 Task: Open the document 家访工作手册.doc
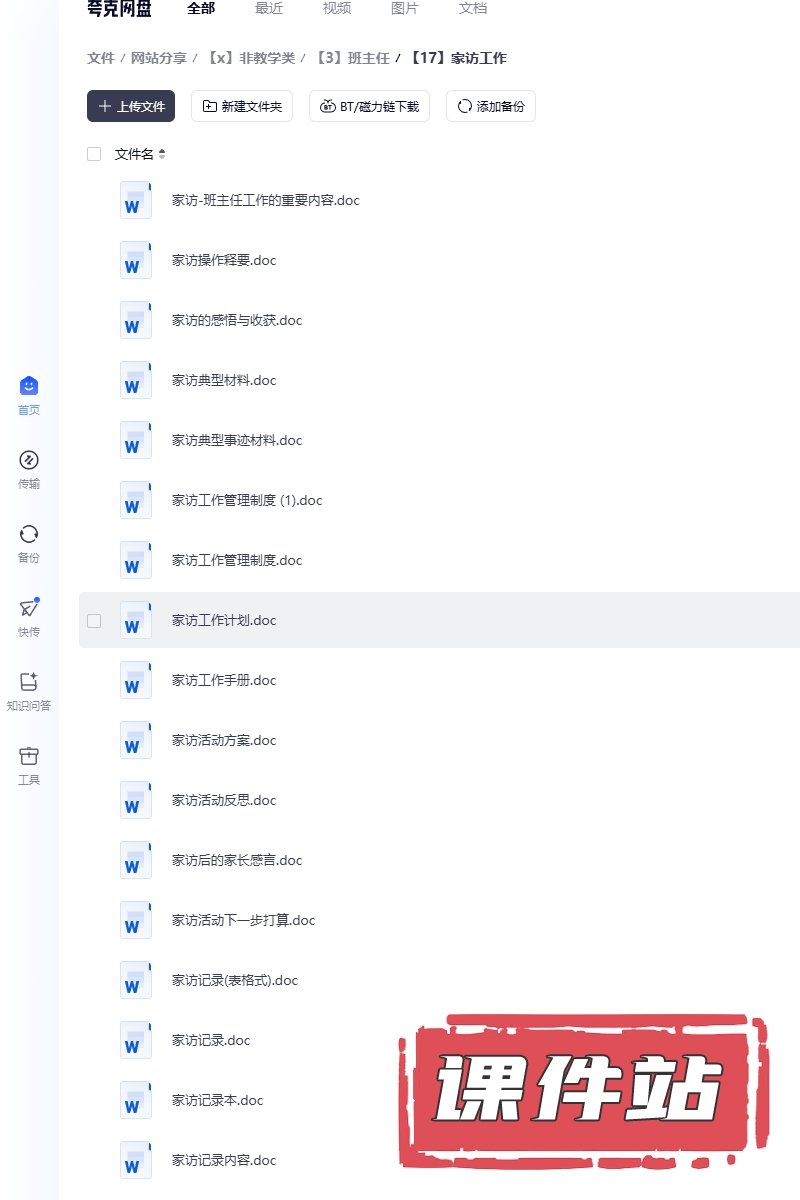click(224, 680)
